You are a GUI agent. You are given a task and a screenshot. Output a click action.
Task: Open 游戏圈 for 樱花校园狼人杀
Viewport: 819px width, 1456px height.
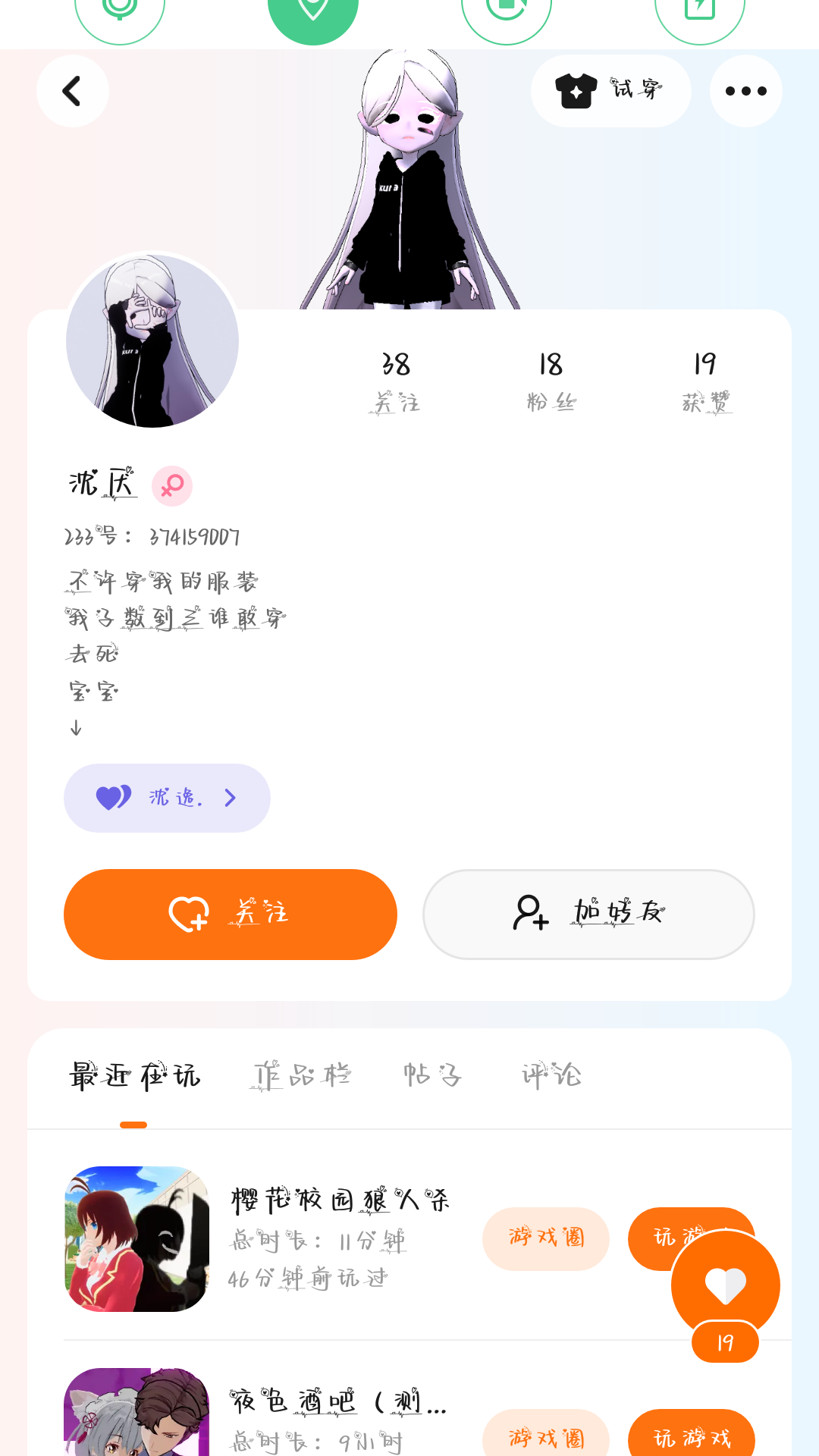pos(546,1238)
